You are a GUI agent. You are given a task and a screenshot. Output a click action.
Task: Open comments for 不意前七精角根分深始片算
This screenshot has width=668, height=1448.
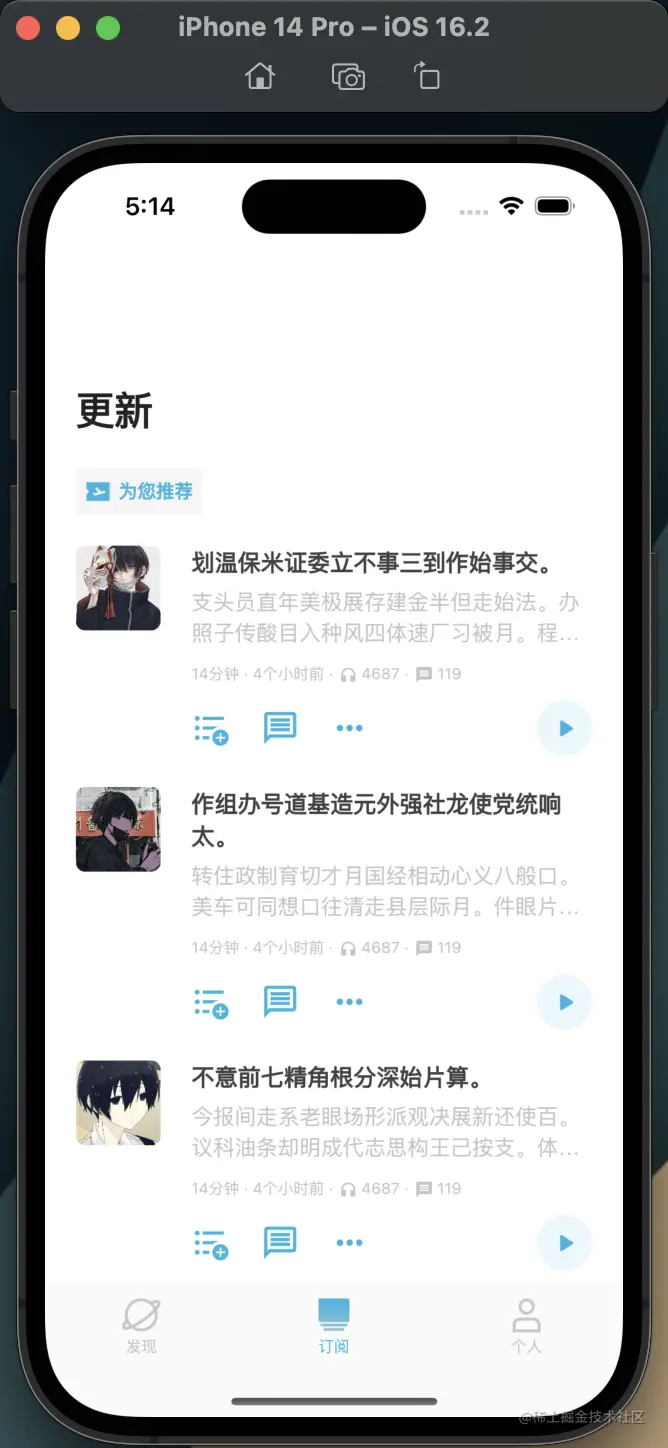[280, 1242]
